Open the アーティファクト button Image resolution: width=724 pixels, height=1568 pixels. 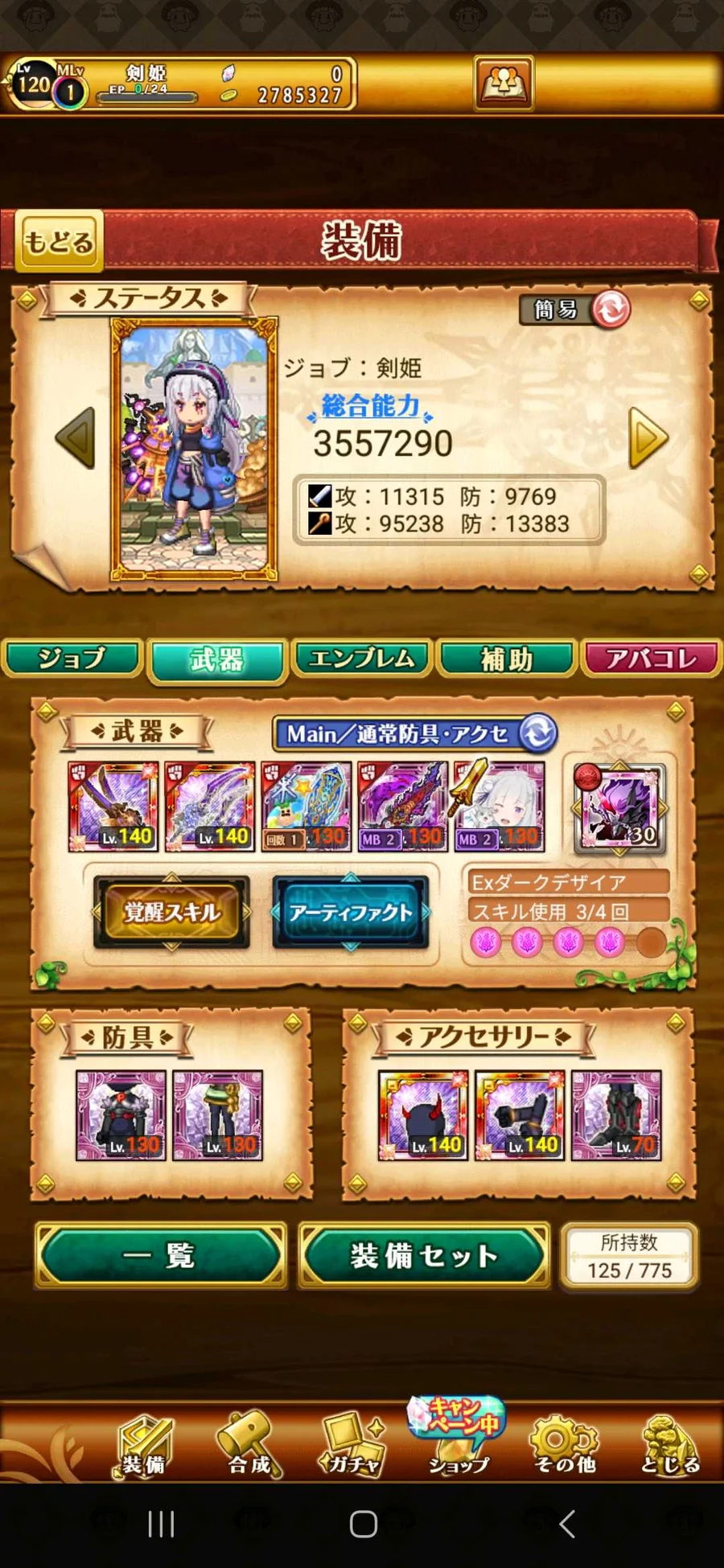(x=350, y=912)
